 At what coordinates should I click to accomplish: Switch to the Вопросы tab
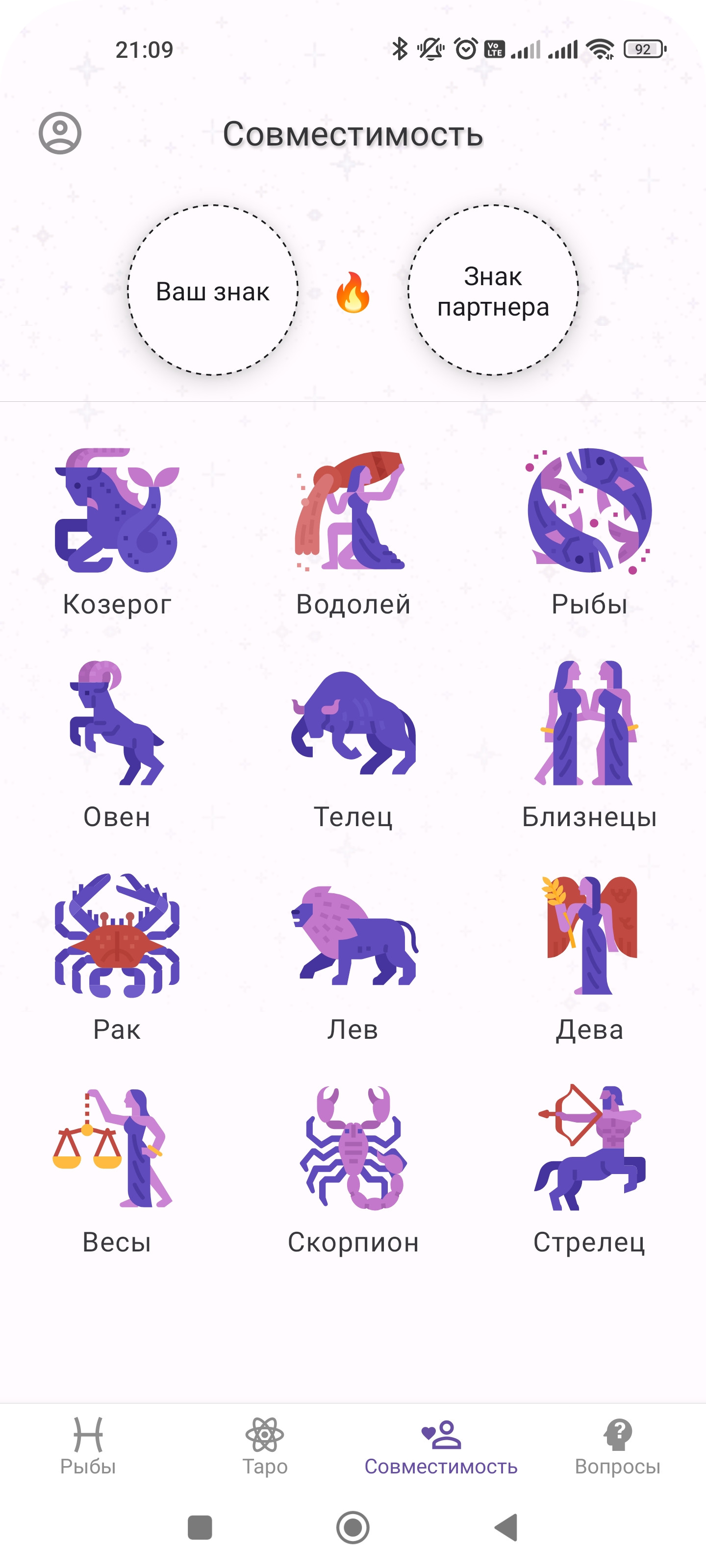617,1446
